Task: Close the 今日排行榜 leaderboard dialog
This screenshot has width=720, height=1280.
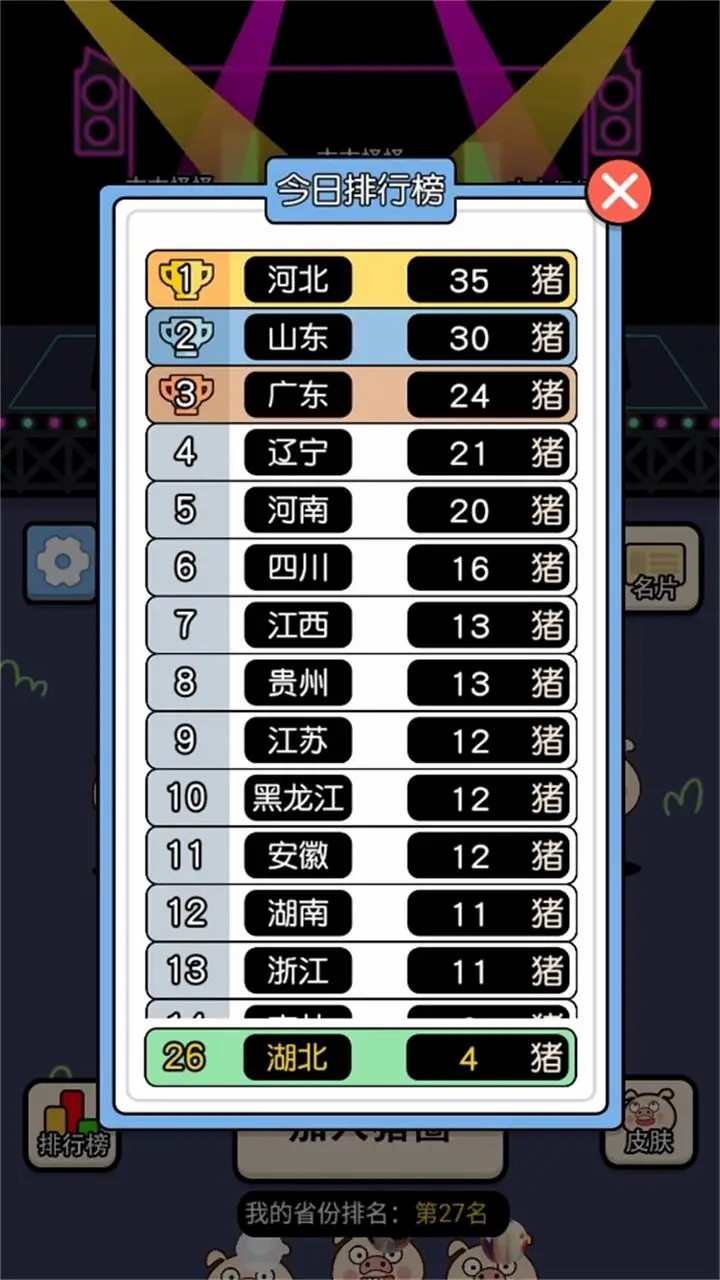Action: pos(619,191)
